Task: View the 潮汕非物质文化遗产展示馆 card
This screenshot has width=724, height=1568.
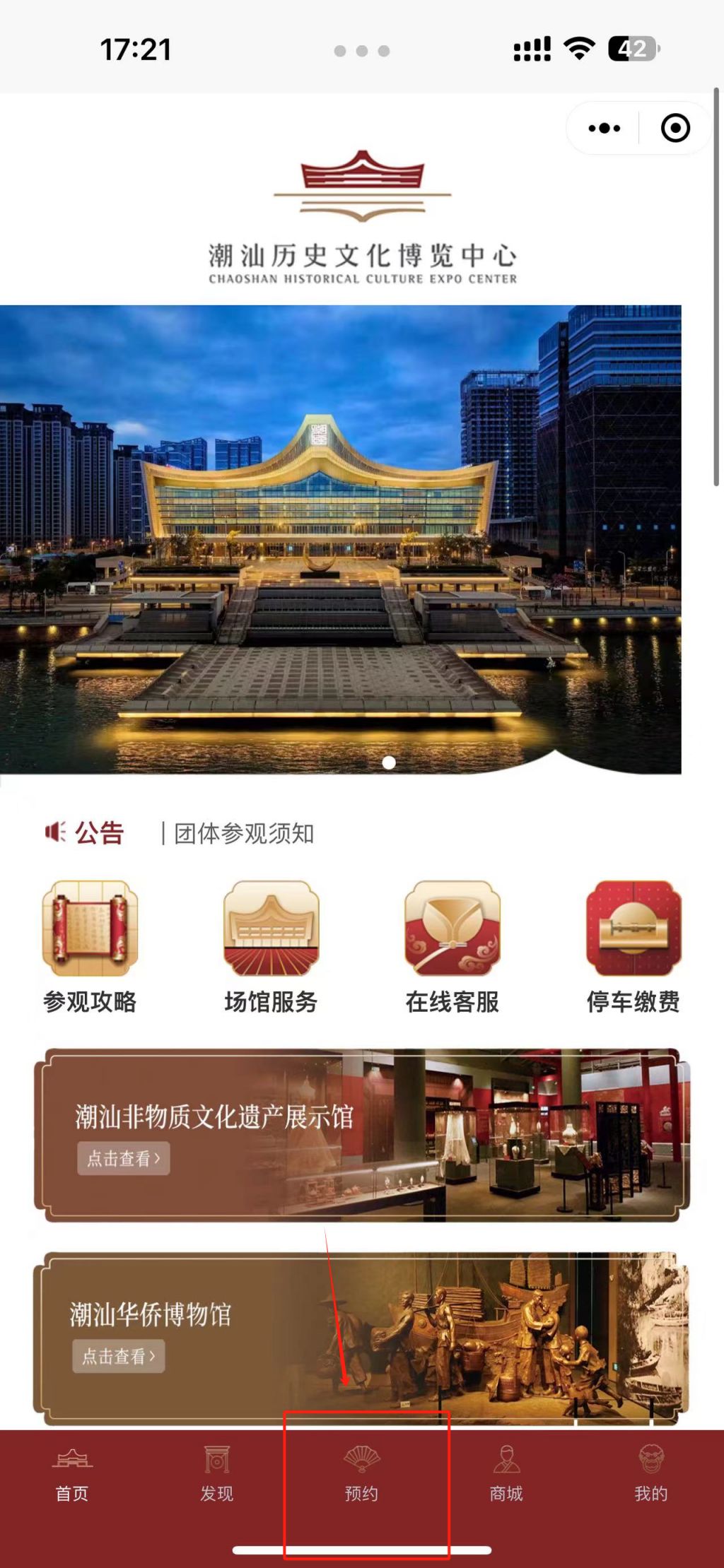Action: click(x=362, y=1136)
